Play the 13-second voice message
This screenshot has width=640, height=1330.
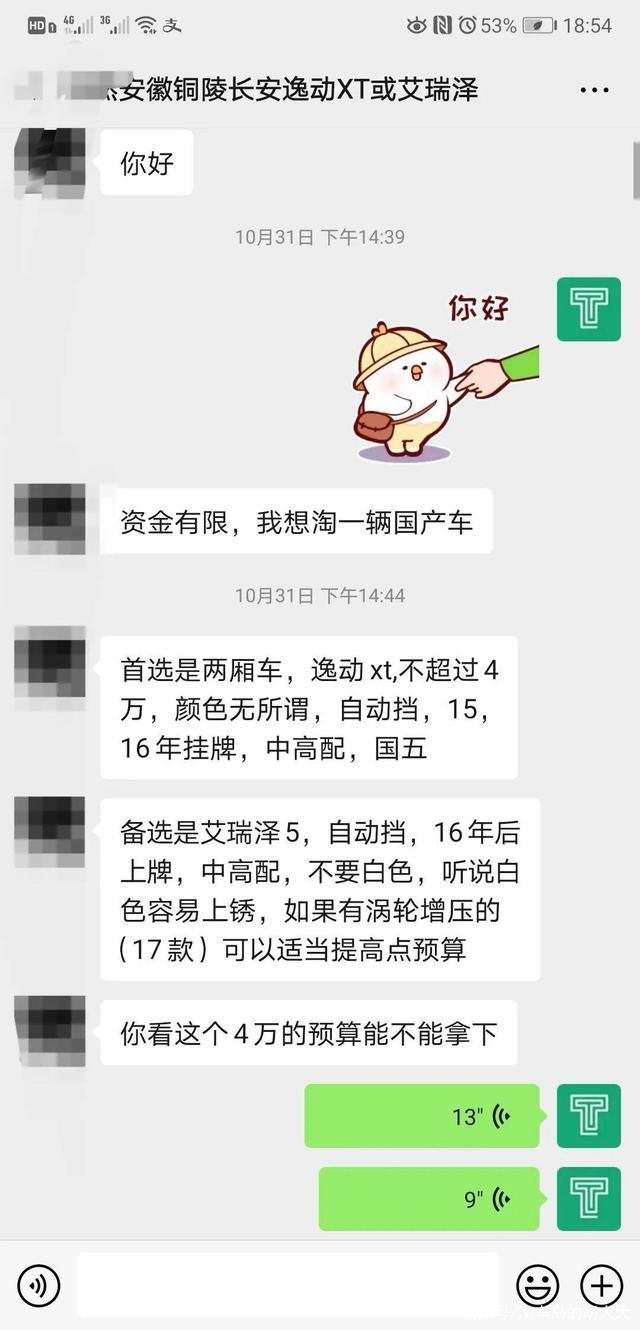422,1116
